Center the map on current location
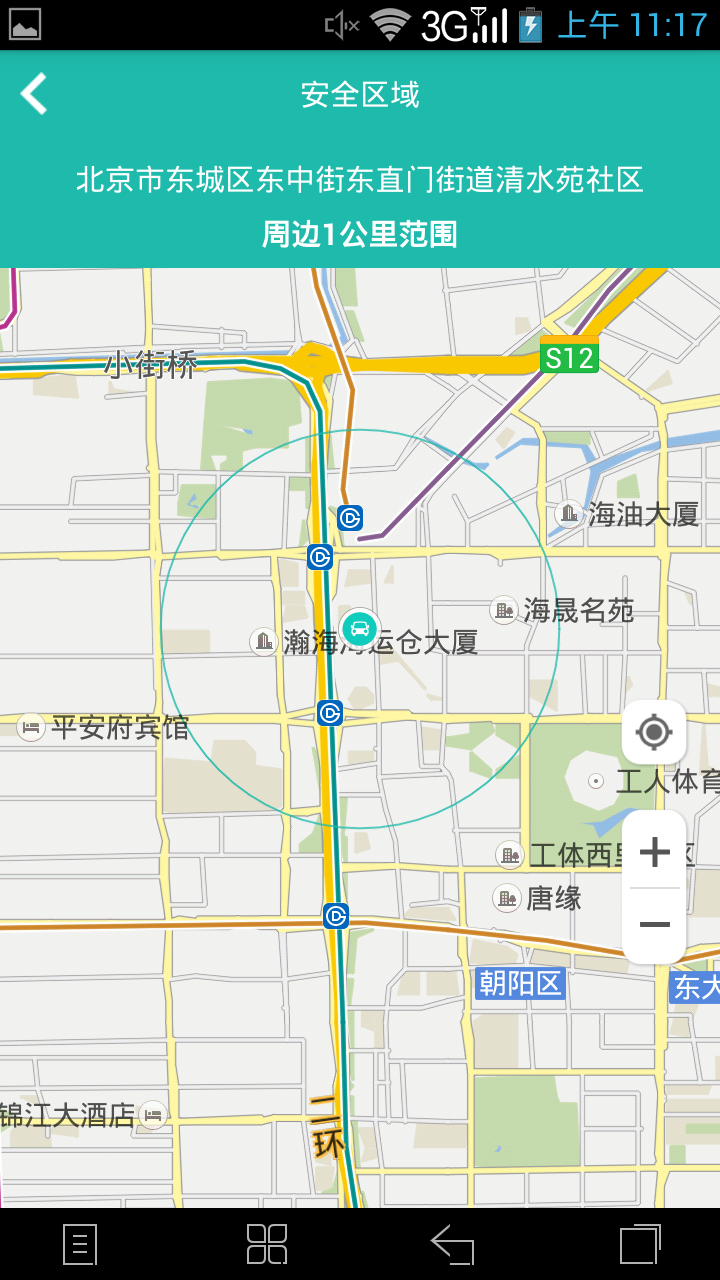Image resolution: width=720 pixels, height=1280 pixels. tap(654, 732)
